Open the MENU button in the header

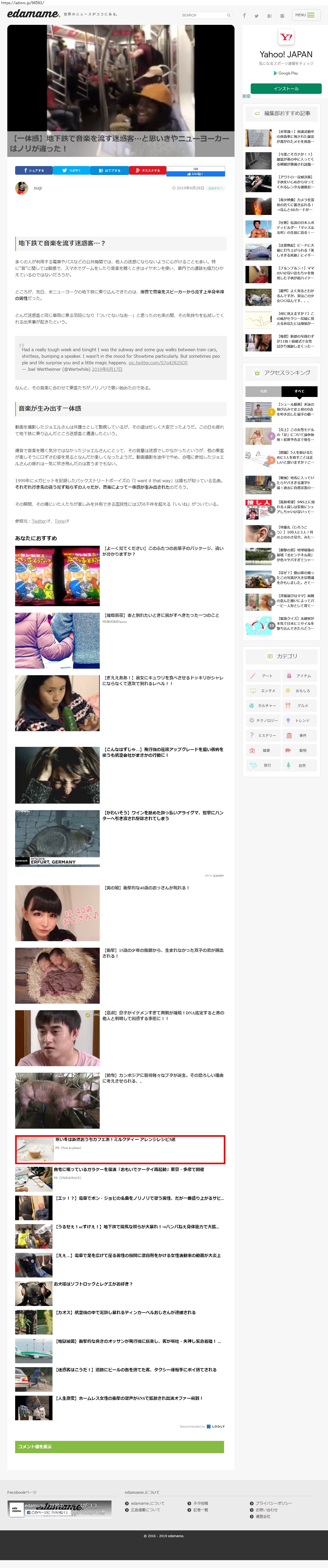(x=306, y=15)
